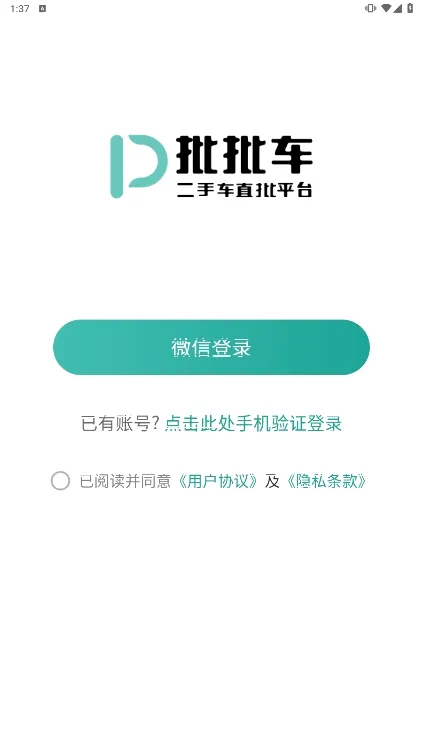This screenshot has height=753, width=423.
Task: View the 《隐私条款》 link
Action: click(x=326, y=481)
